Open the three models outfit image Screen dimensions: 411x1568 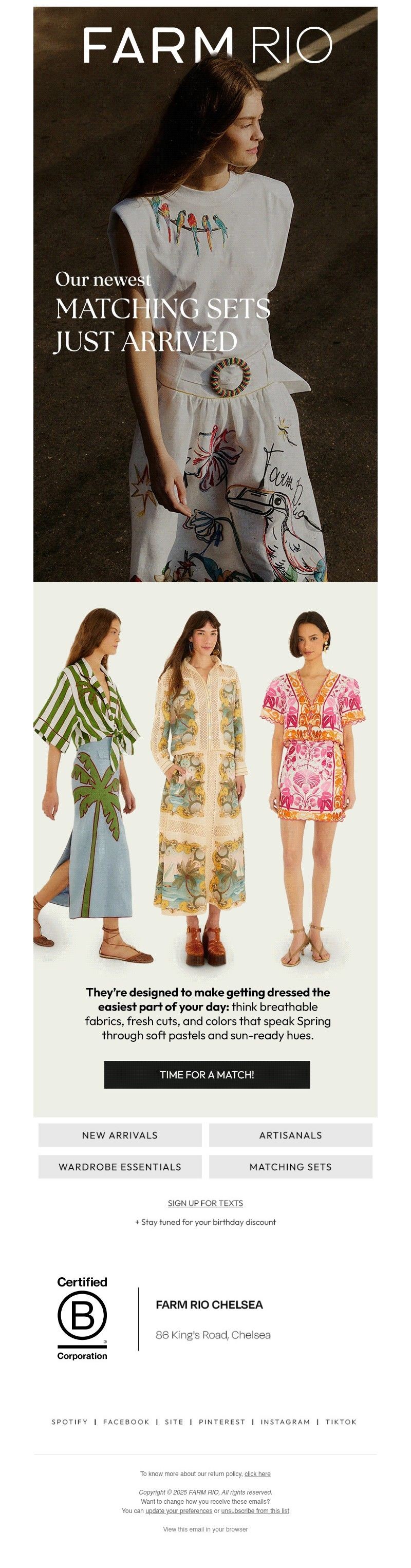pyautogui.click(x=205, y=785)
